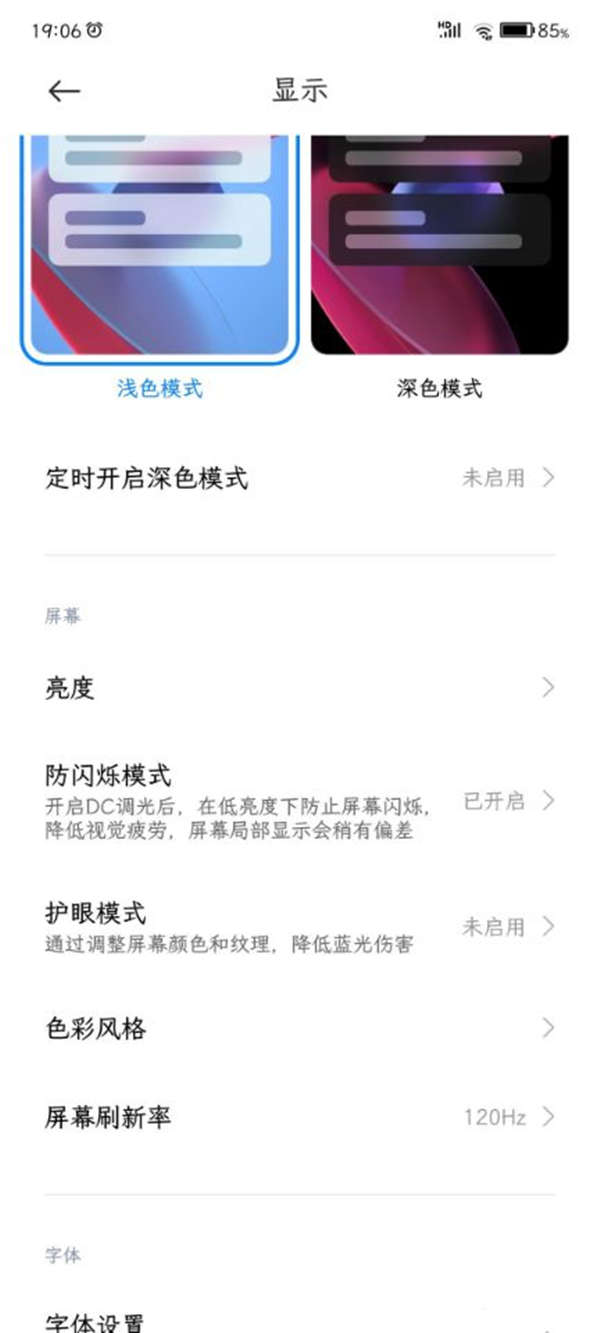
Task: Go back from the 显示 settings page
Action: [63, 91]
